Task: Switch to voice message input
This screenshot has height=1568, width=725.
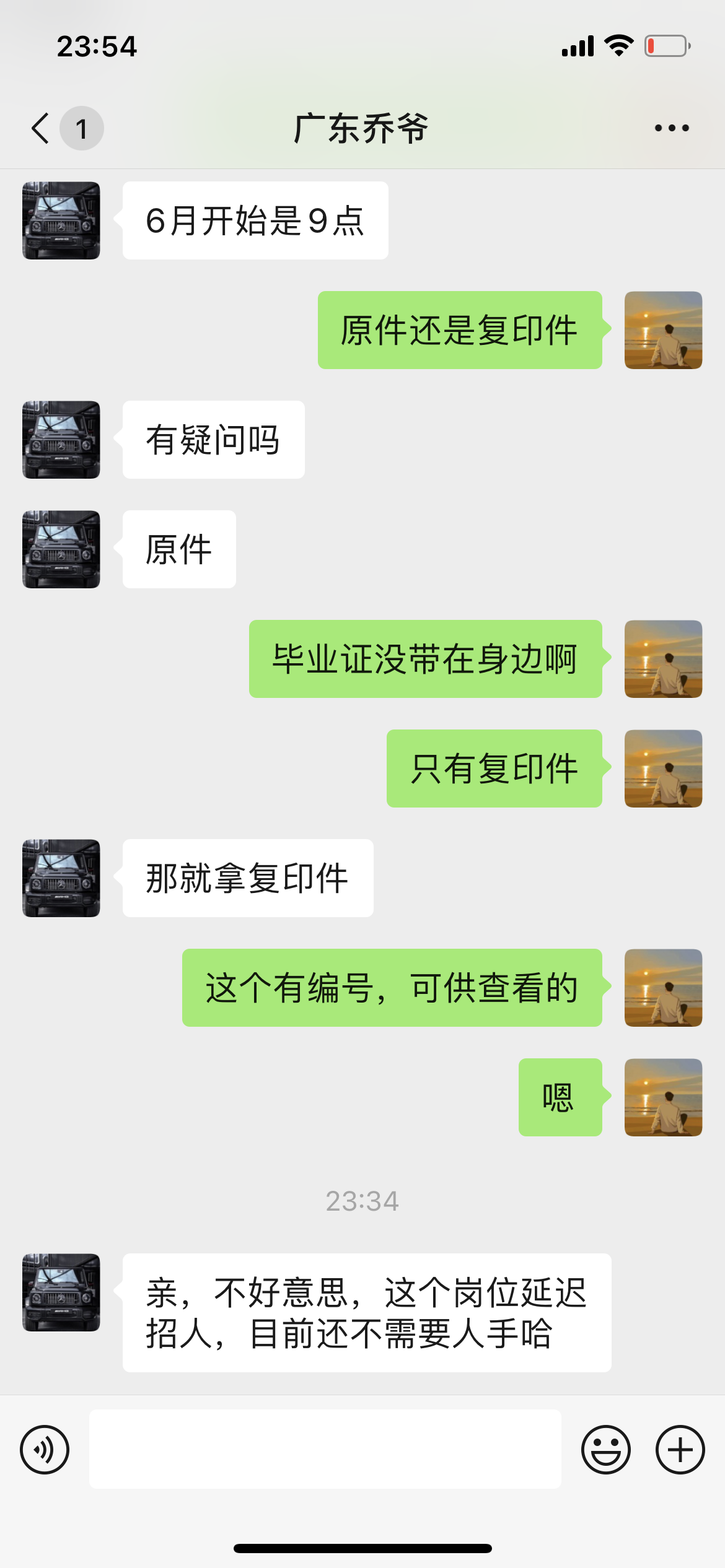Action: (45, 1449)
